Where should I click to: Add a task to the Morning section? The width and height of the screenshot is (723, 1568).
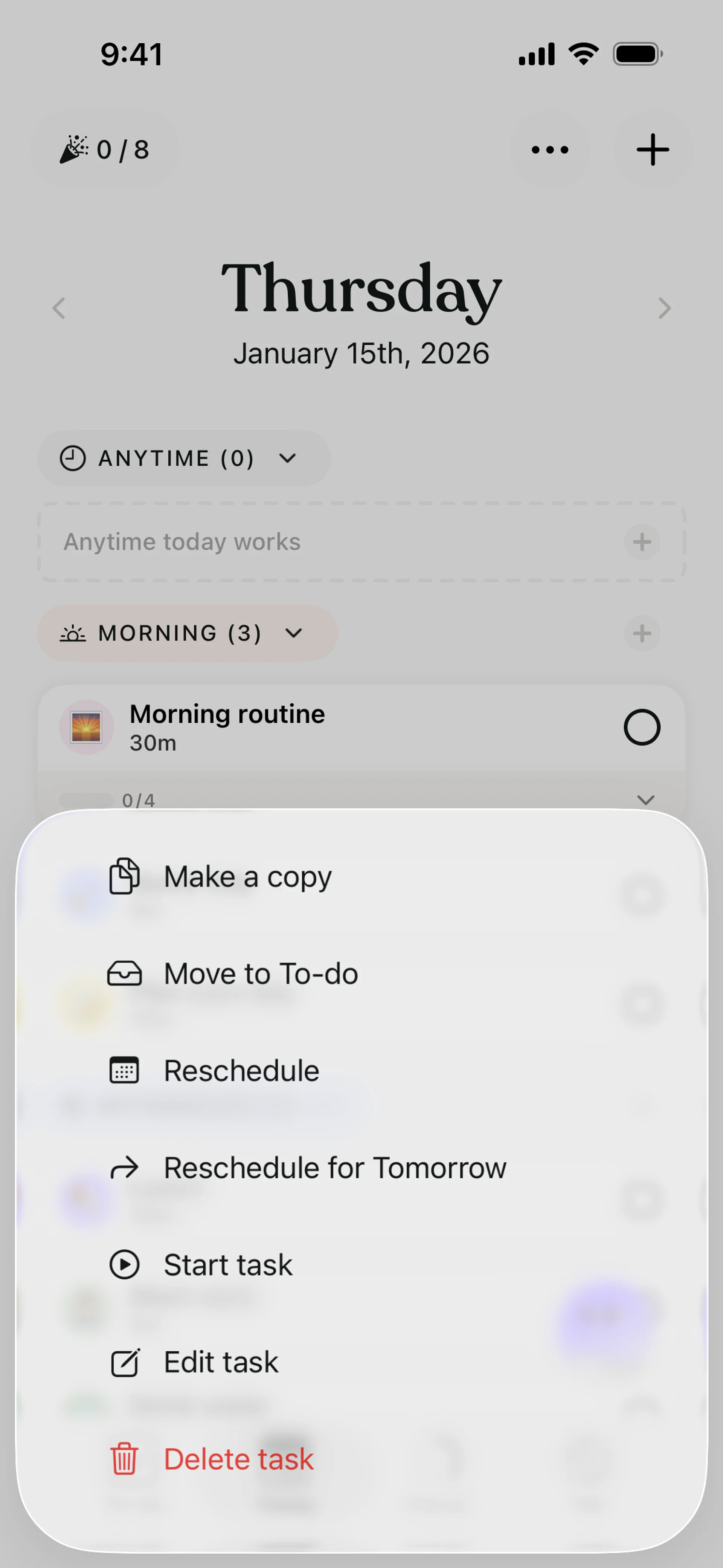pyautogui.click(x=641, y=633)
